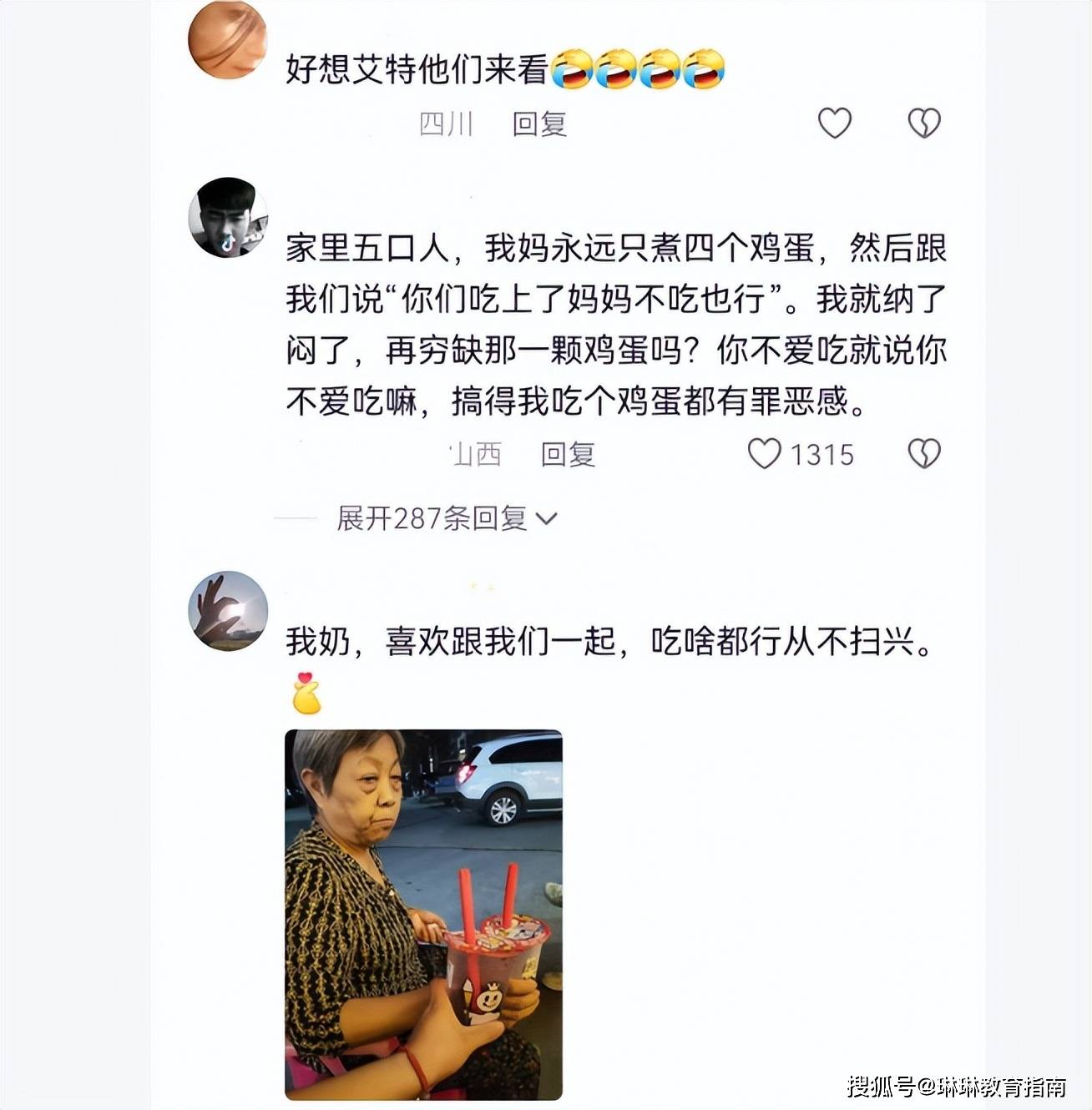1092x1110 pixels.
Task: Reply to the Shanxi user's egg comment
Action: (568, 455)
